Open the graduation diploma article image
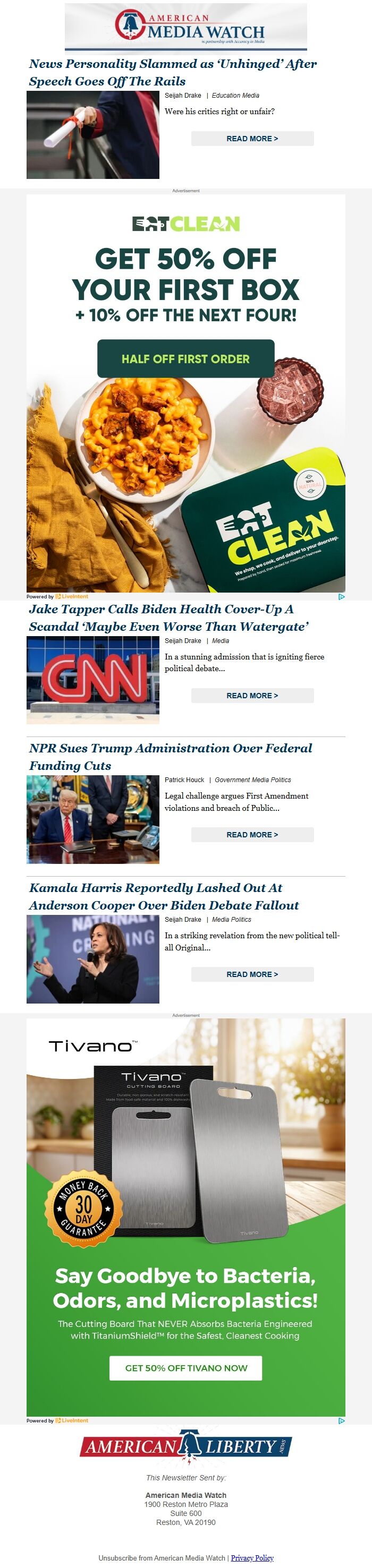 tap(92, 134)
